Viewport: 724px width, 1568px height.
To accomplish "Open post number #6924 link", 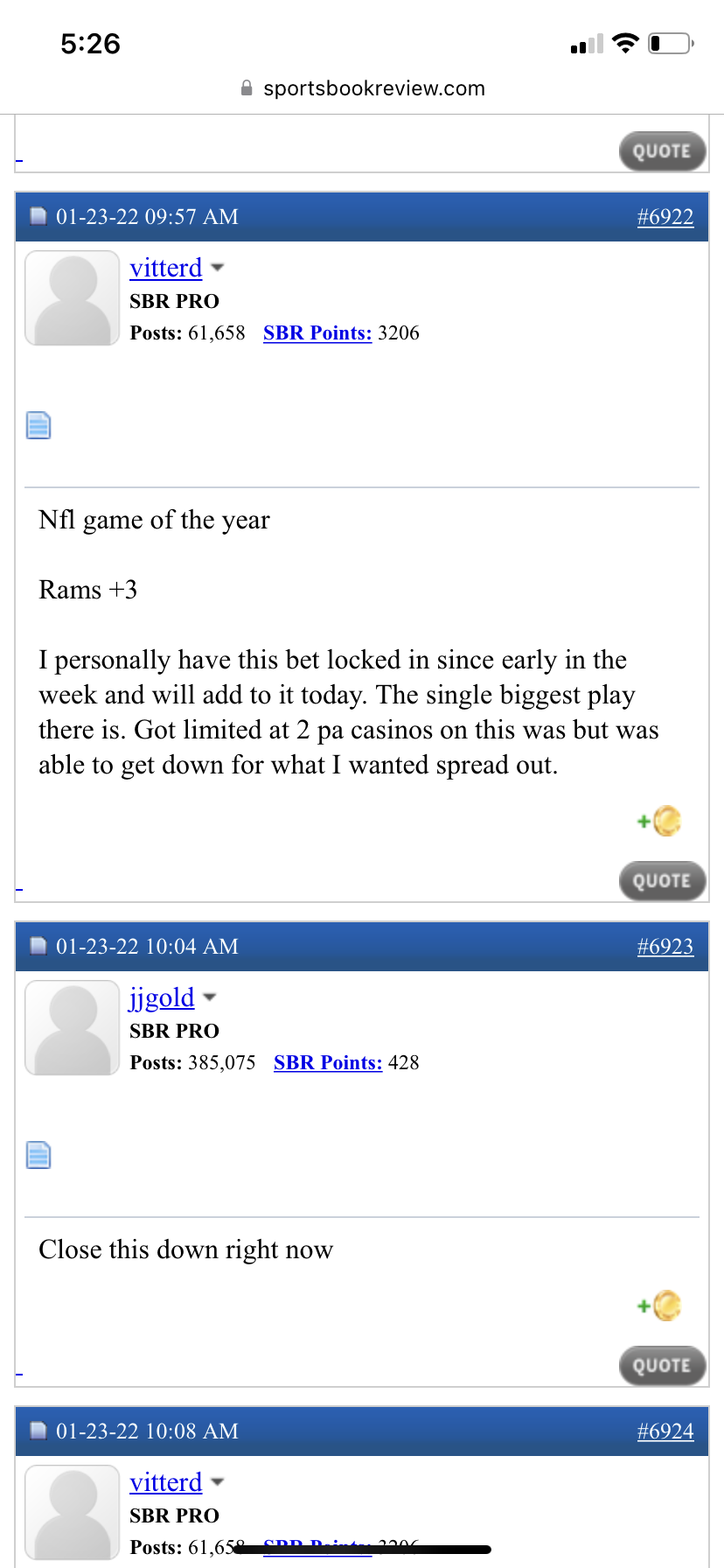I will (665, 1431).
